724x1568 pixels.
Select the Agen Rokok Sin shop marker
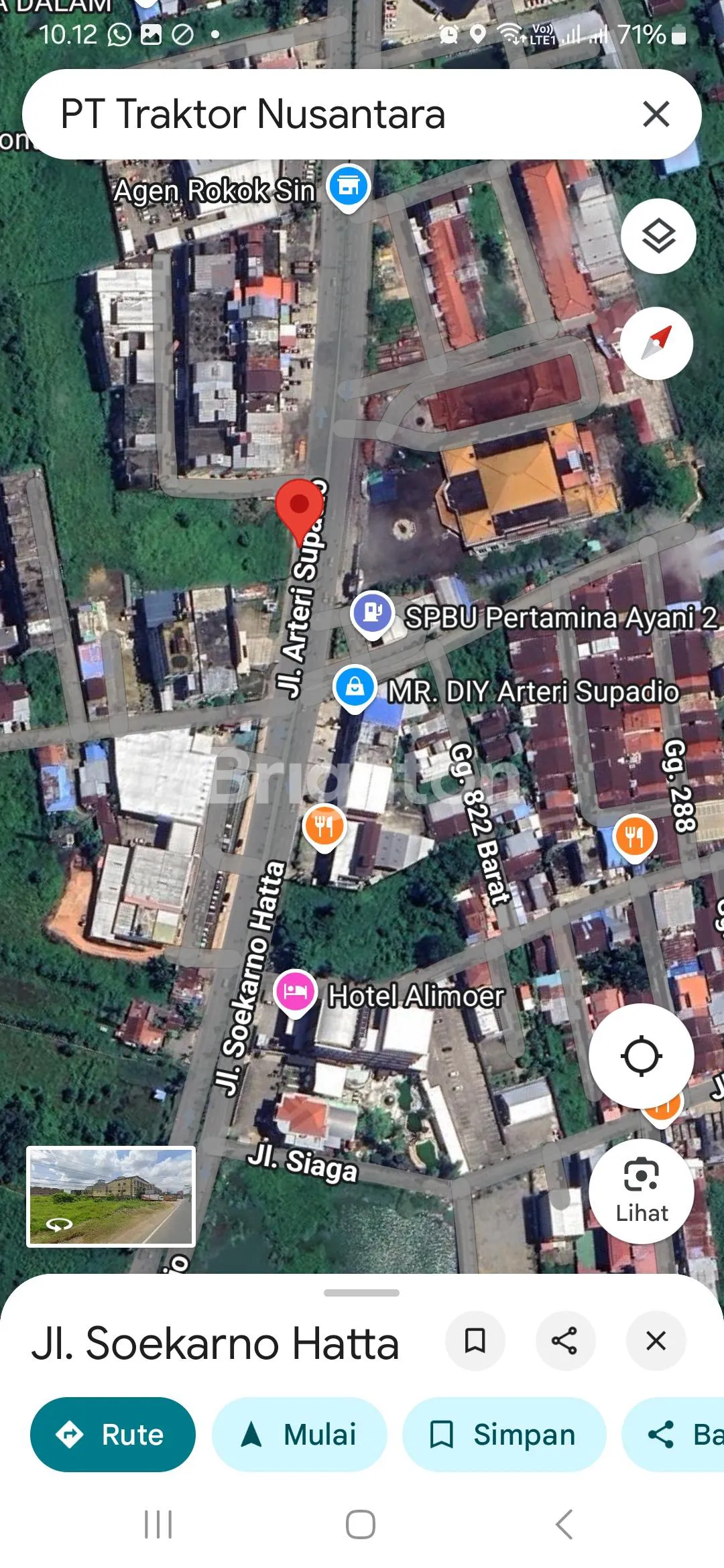[x=348, y=186]
